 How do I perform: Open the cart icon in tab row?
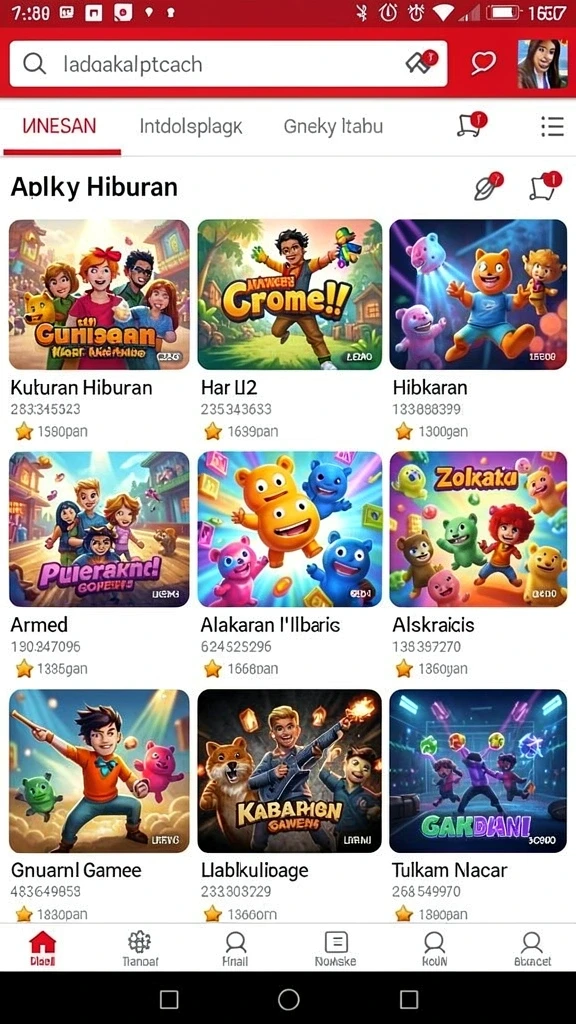pos(472,125)
